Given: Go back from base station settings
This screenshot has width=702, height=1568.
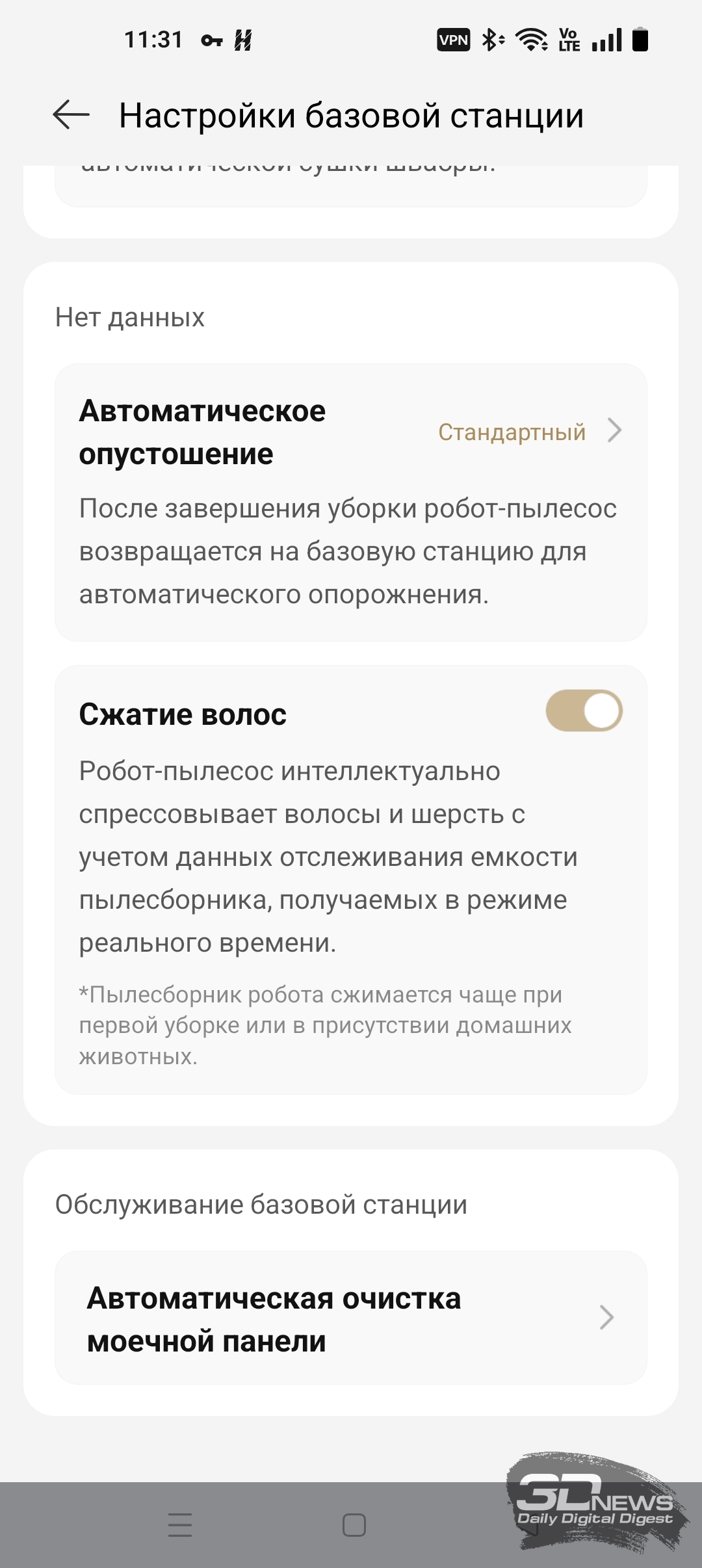Looking at the screenshot, I should tap(71, 115).
